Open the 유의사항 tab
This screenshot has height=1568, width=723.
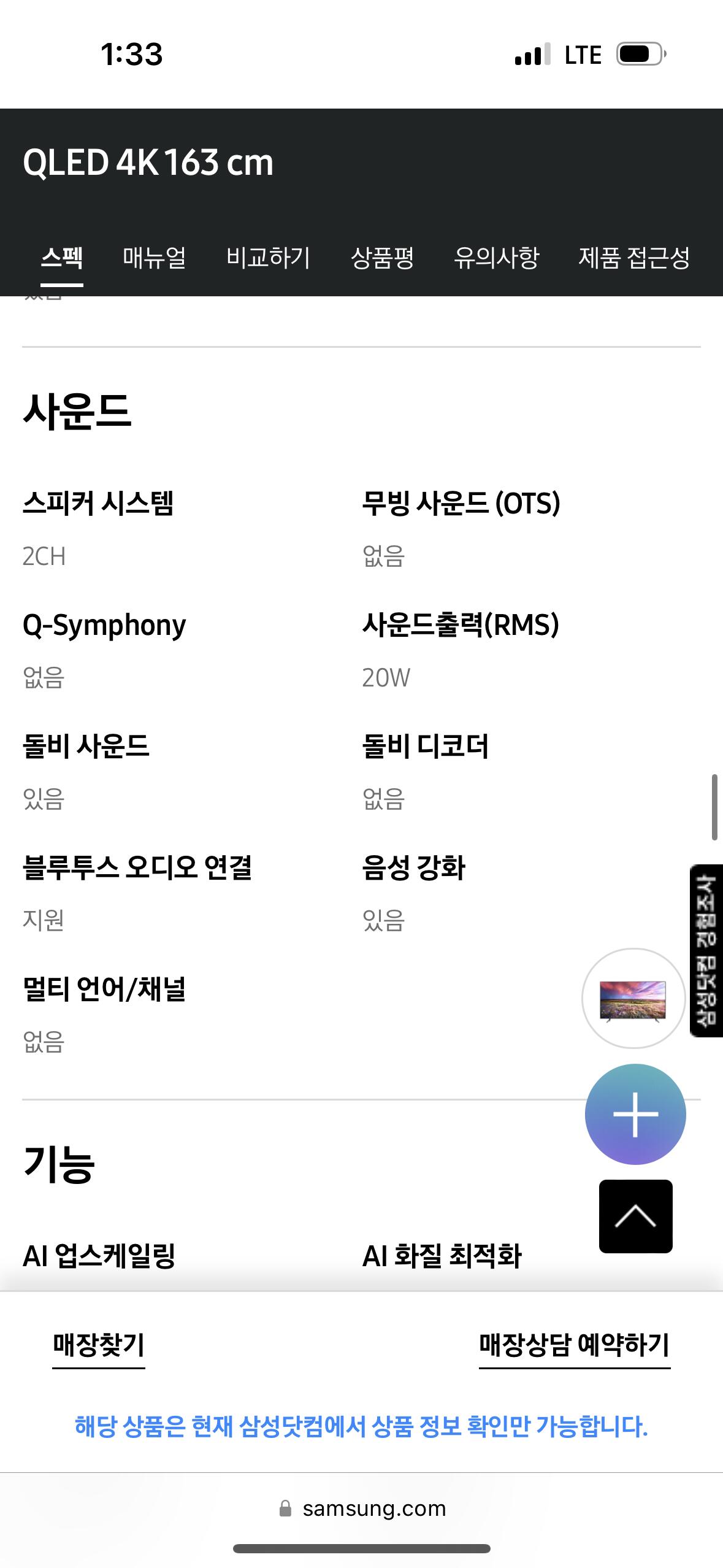point(496,258)
